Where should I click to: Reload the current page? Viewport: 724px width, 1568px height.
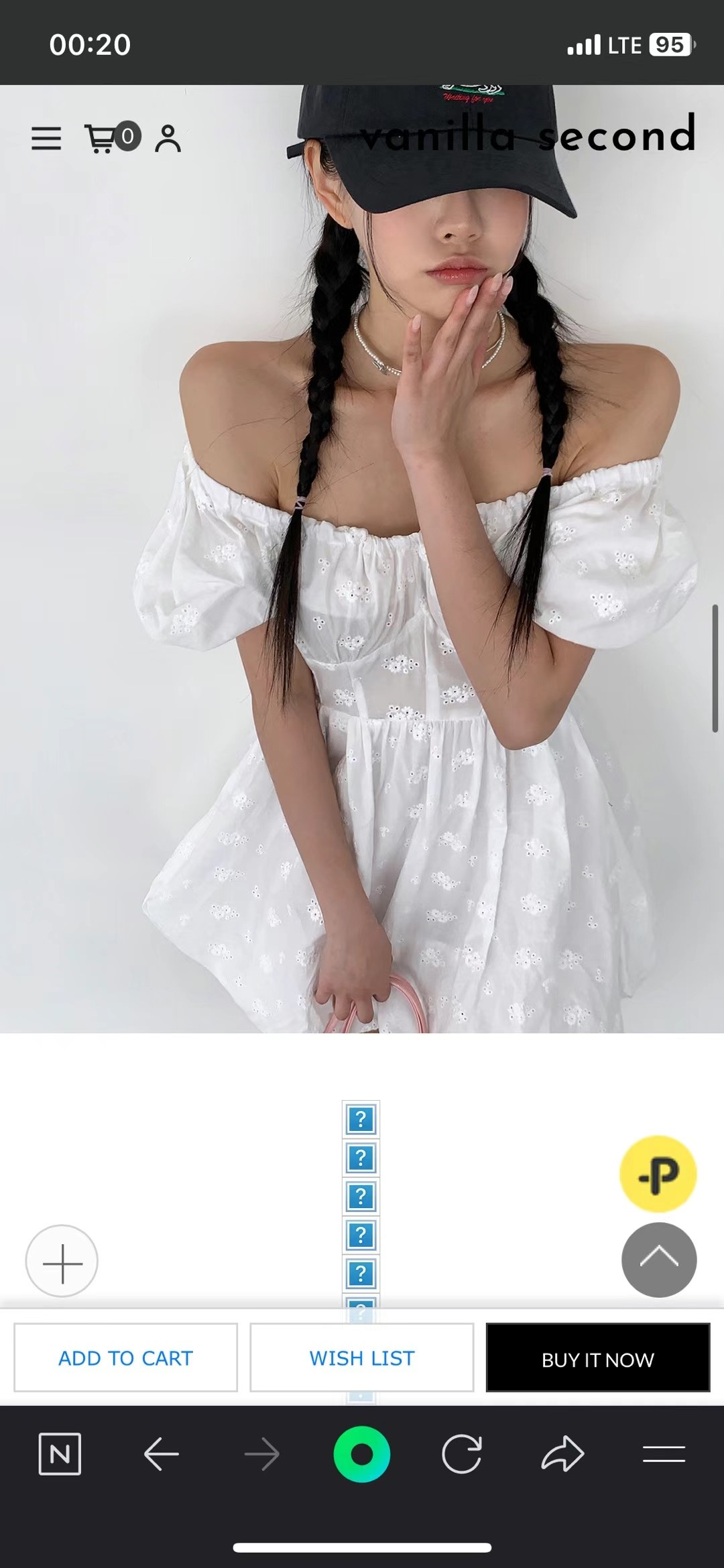[x=462, y=1455]
